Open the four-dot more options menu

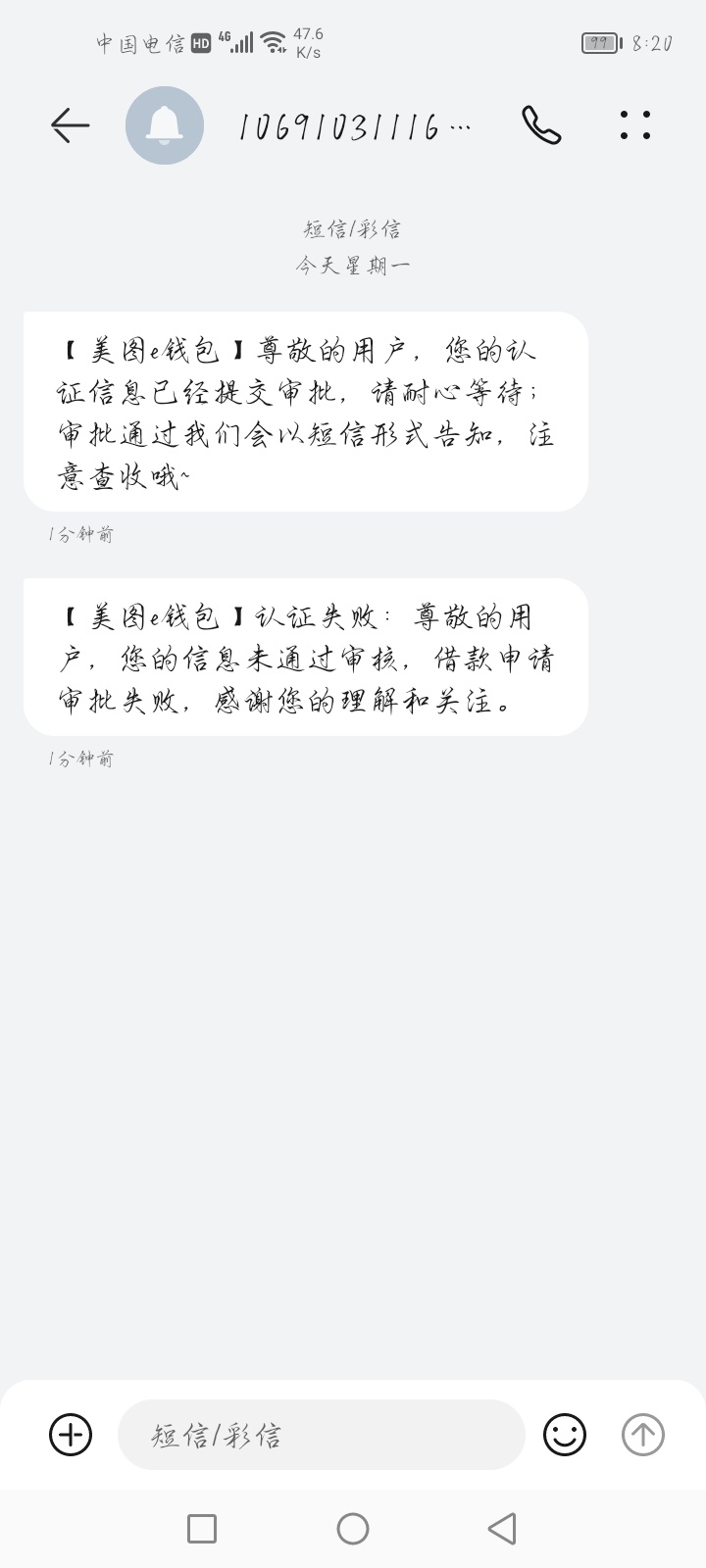(x=635, y=125)
